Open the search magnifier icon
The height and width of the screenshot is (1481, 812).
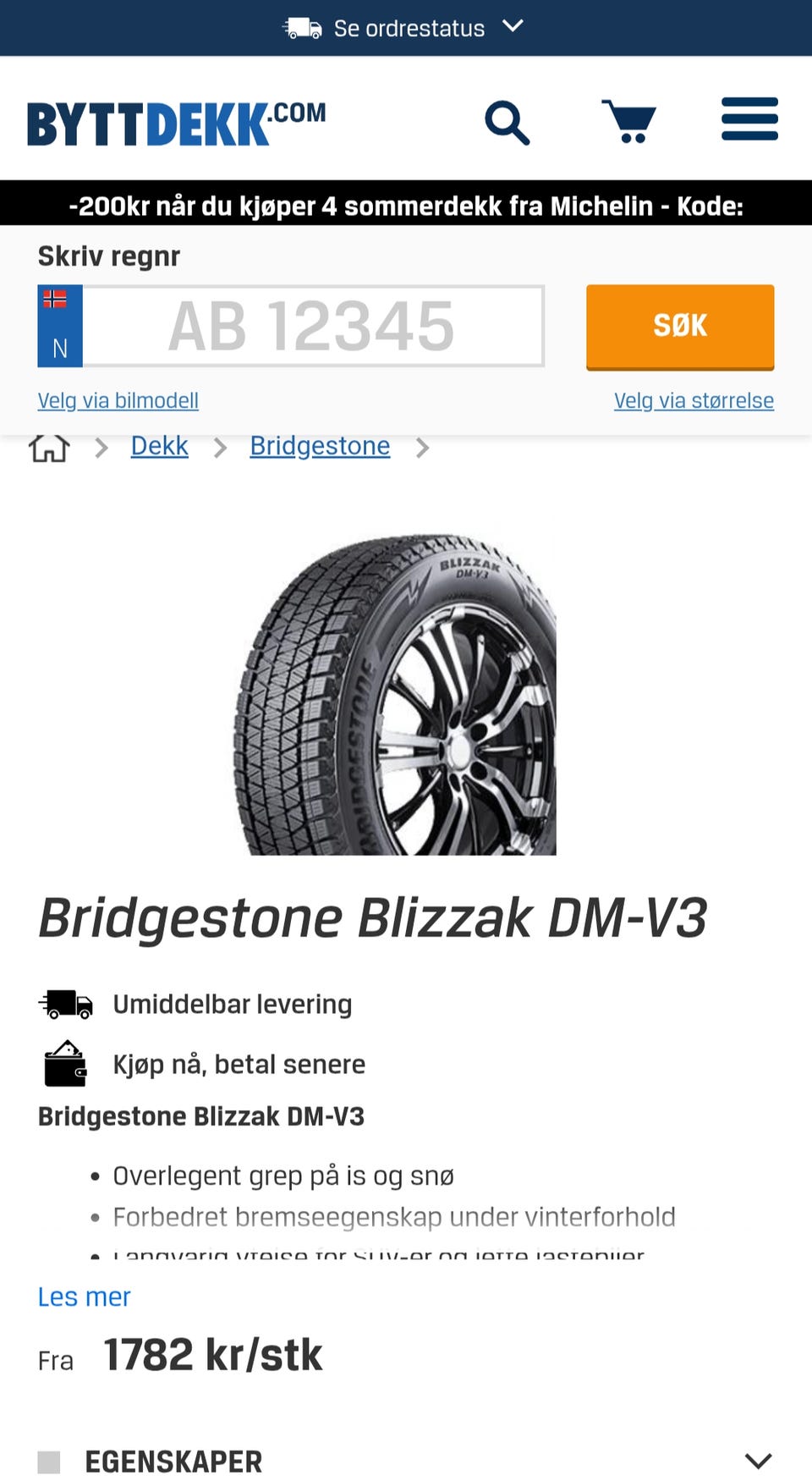point(507,123)
